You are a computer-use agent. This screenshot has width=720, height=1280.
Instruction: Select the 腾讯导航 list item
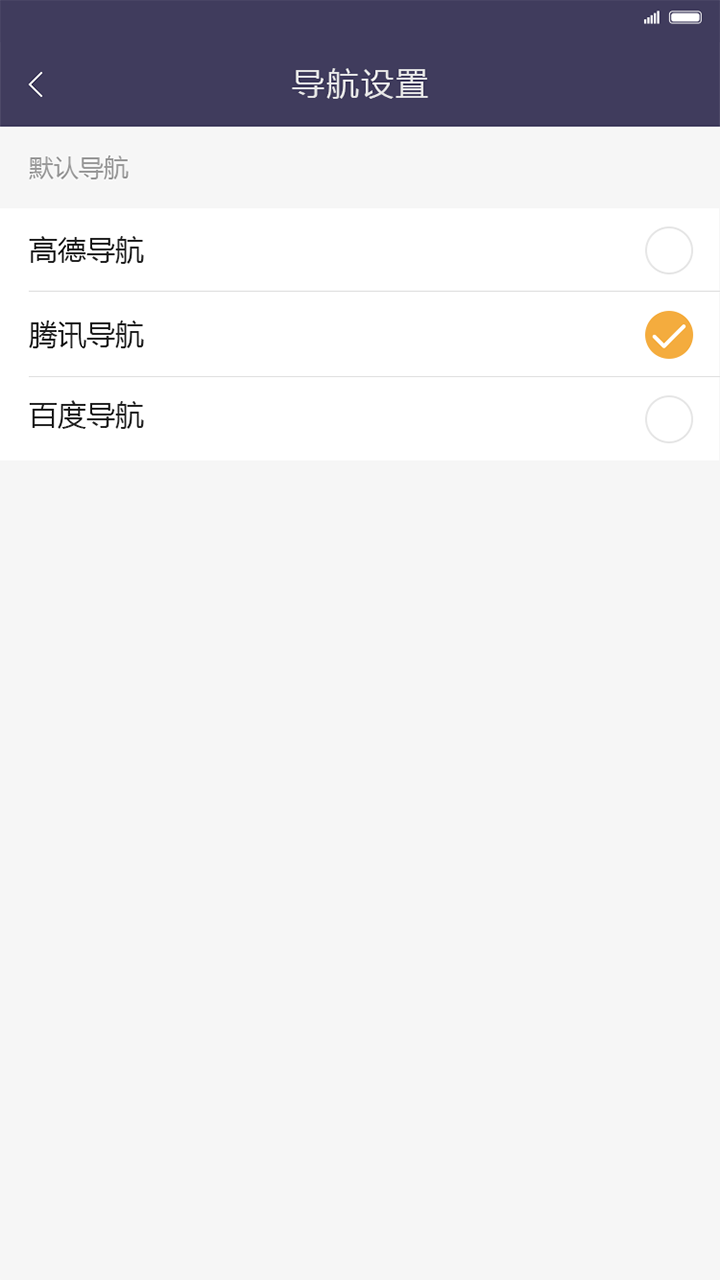pos(360,335)
